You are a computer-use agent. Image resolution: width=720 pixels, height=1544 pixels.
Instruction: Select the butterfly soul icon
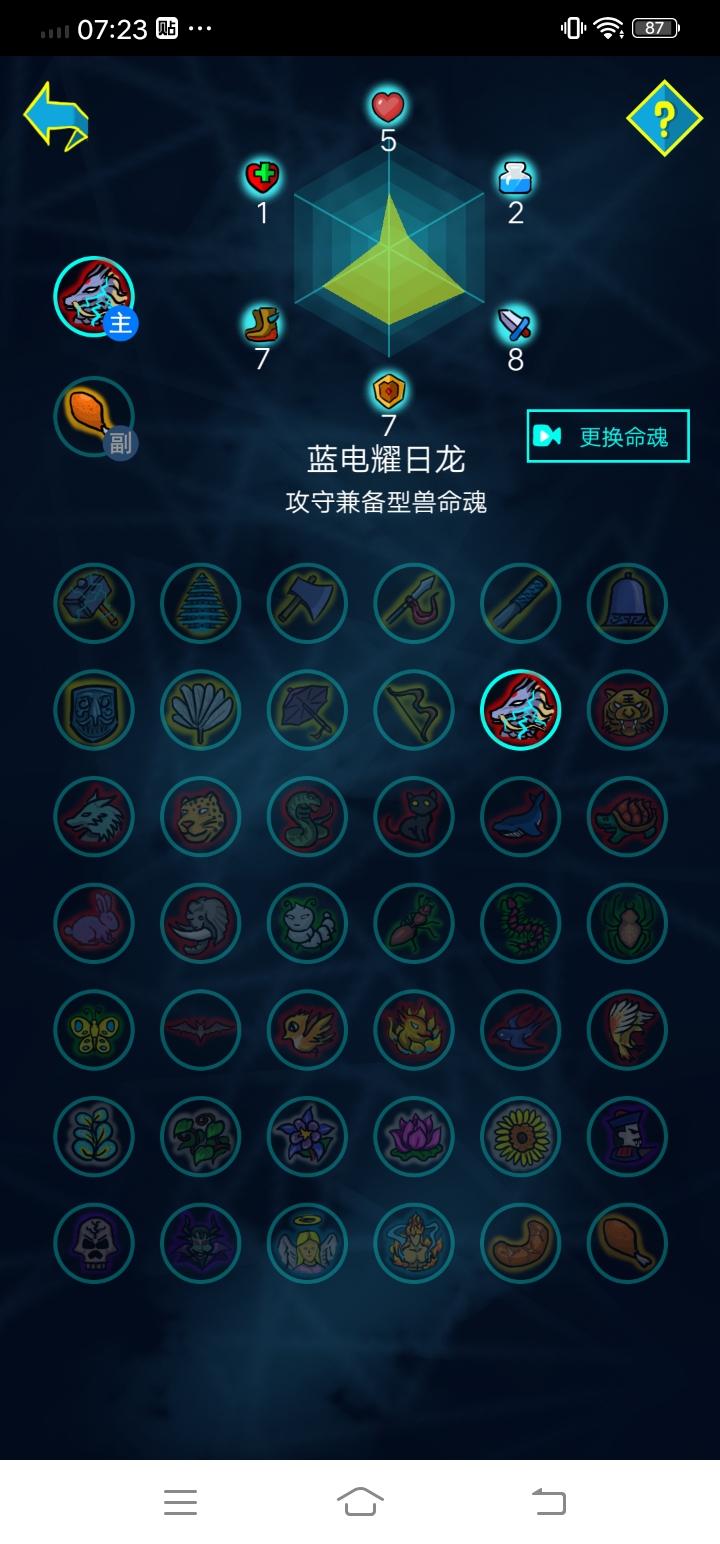pyautogui.click(x=94, y=1030)
